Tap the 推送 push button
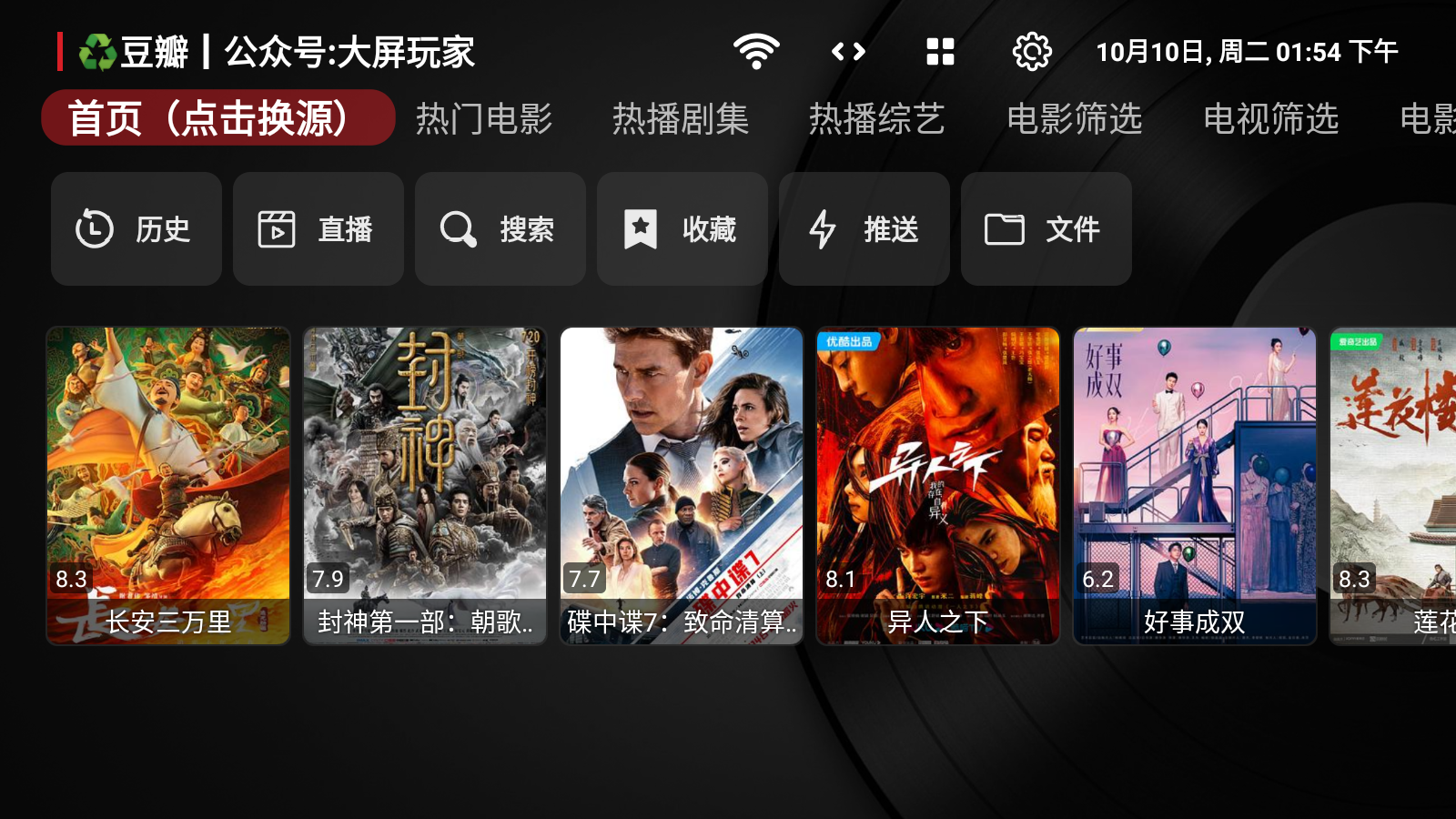Image resolution: width=1456 pixels, height=819 pixels. [864, 229]
